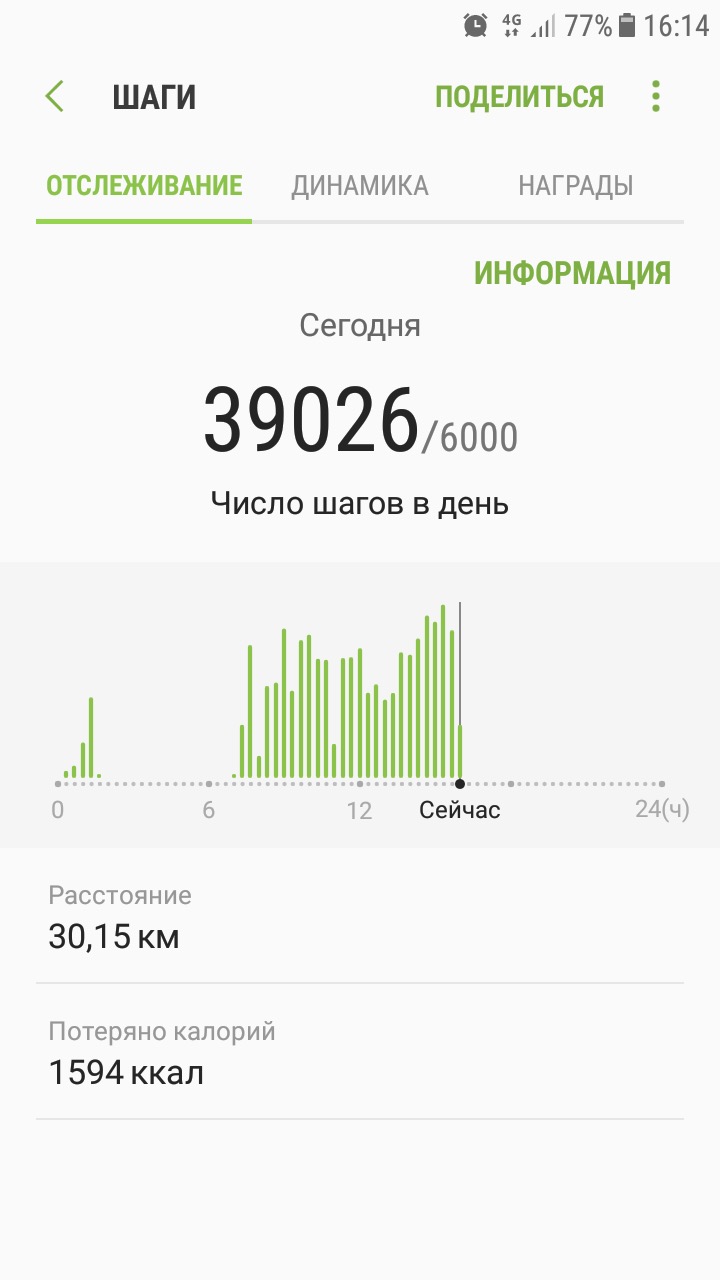Image resolution: width=720 pixels, height=1280 pixels.
Task: Switch to the Динамика tab
Action: click(x=360, y=186)
